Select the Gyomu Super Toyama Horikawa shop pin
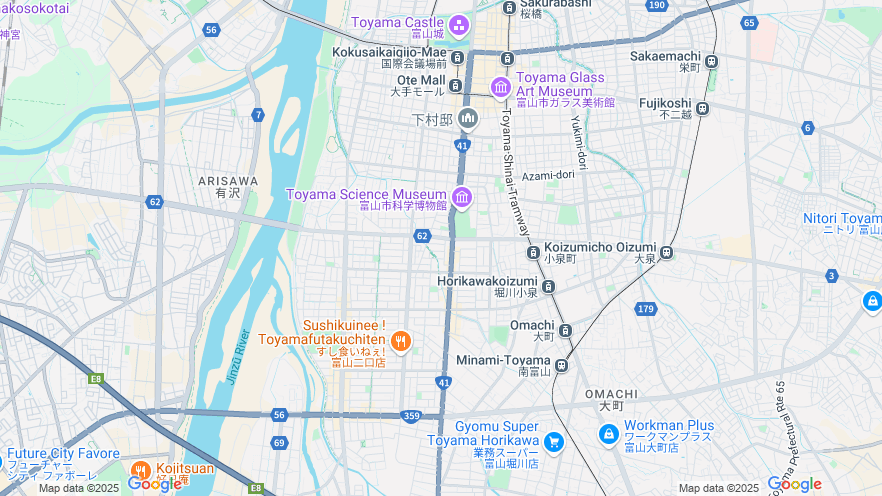Screen dimensions: 882x496 (554, 441)
